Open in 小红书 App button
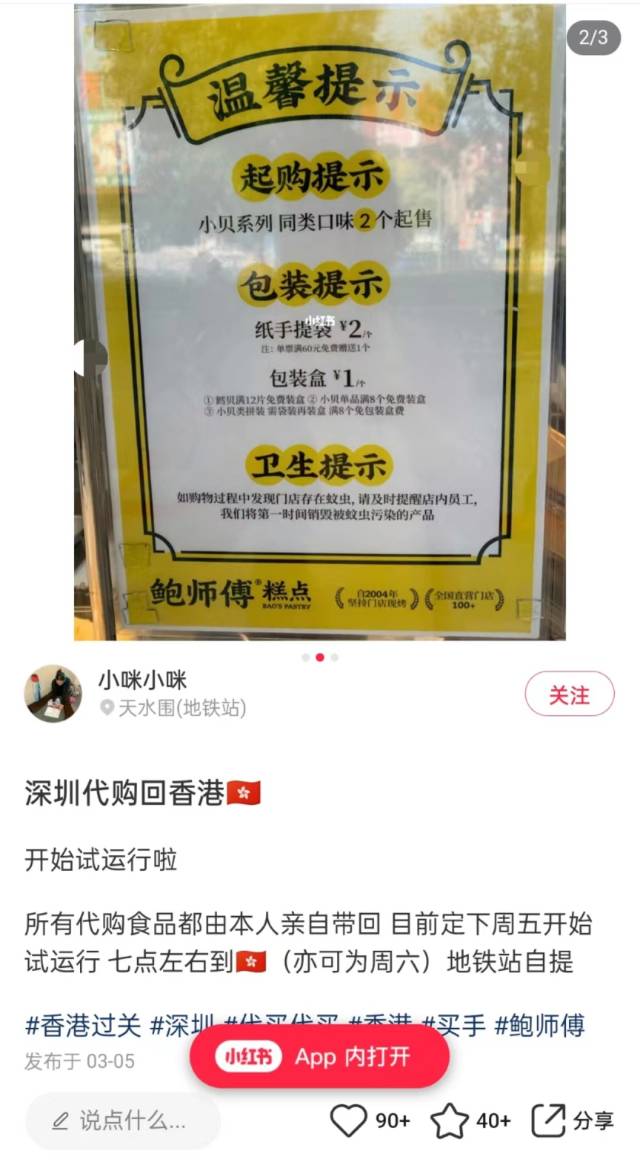 (319, 1056)
